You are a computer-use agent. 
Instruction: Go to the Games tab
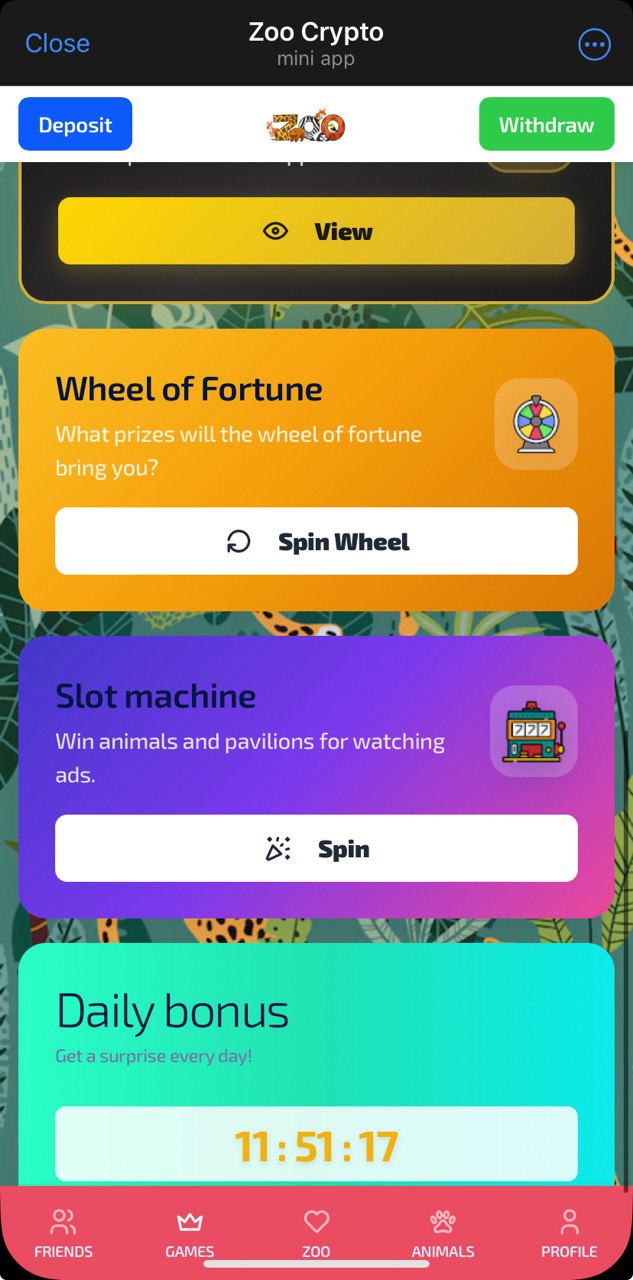pyautogui.click(x=190, y=1233)
